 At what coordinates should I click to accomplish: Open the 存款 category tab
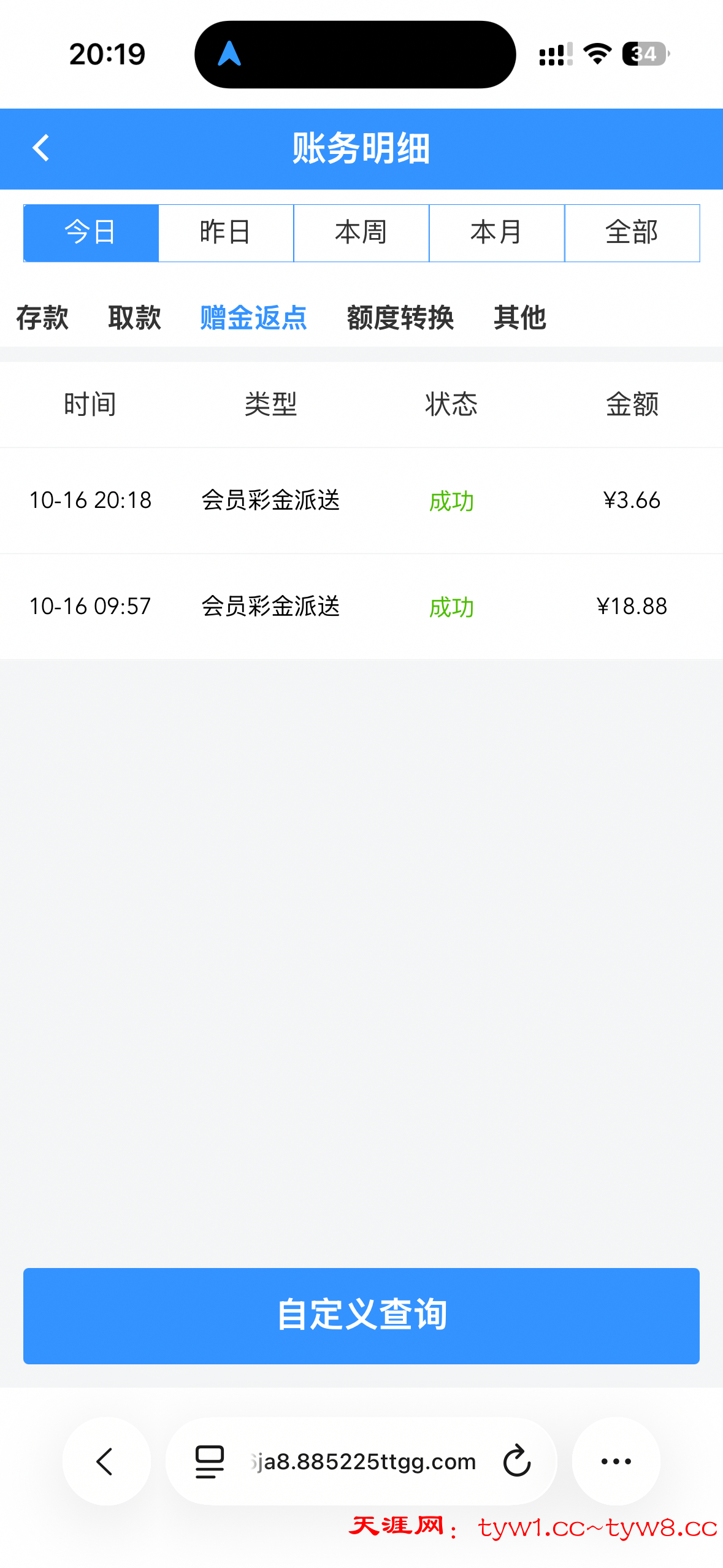(42, 318)
